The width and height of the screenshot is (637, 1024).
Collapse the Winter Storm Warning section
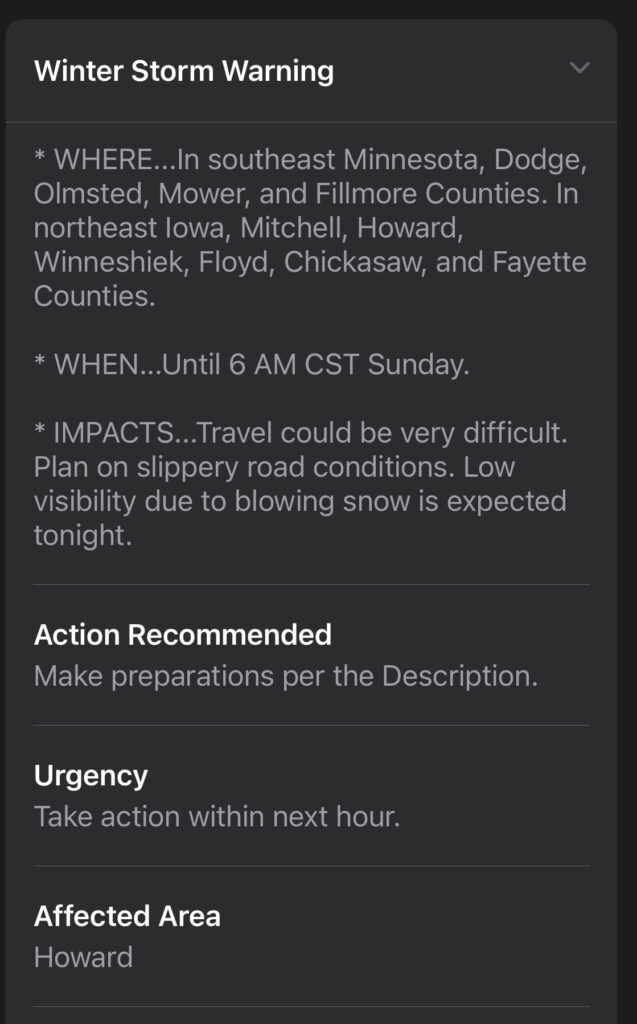[579, 69]
